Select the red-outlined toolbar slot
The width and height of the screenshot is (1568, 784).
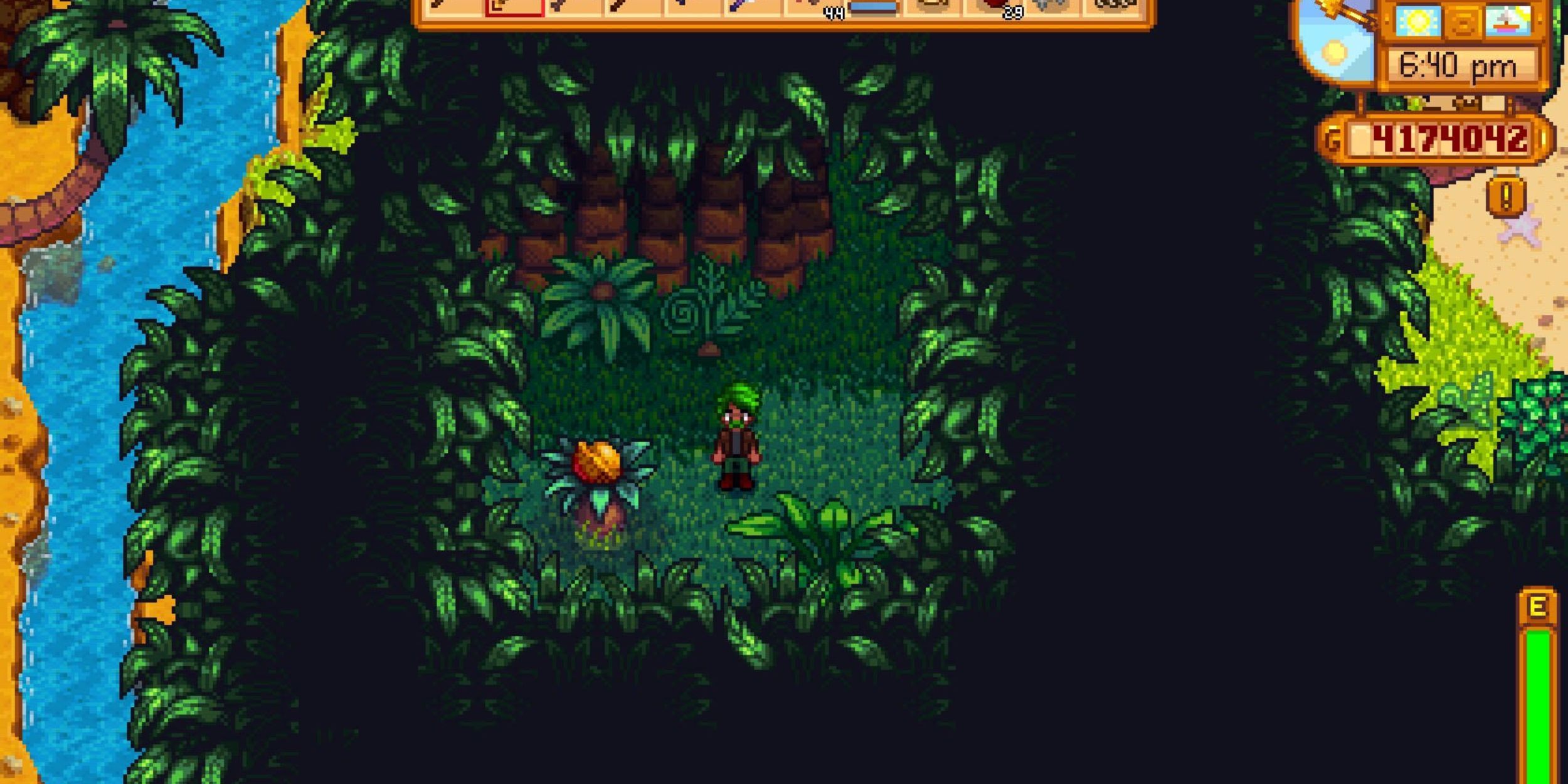(514, 8)
